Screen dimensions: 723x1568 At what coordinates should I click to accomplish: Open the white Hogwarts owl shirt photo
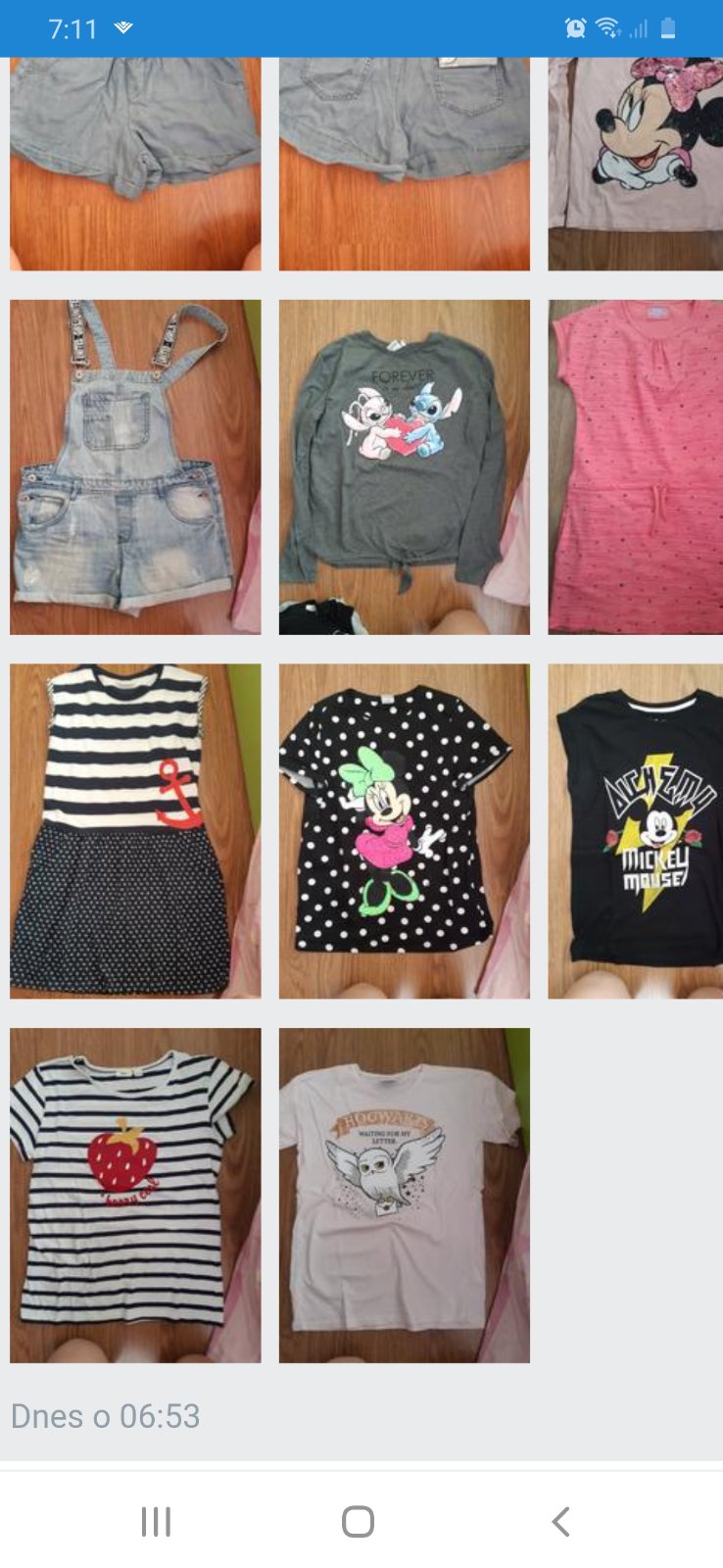click(x=404, y=1195)
